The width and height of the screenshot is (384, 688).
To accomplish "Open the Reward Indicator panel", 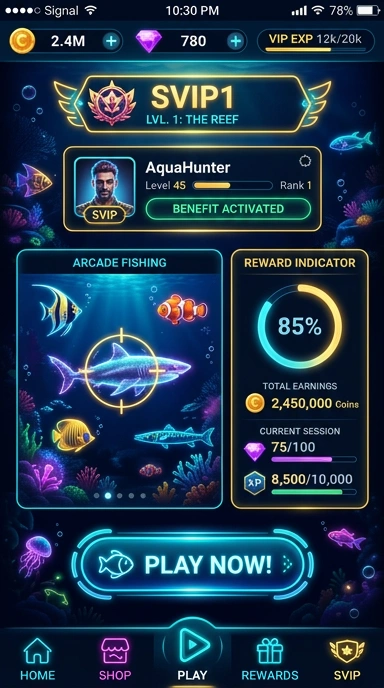I will pos(300,379).
